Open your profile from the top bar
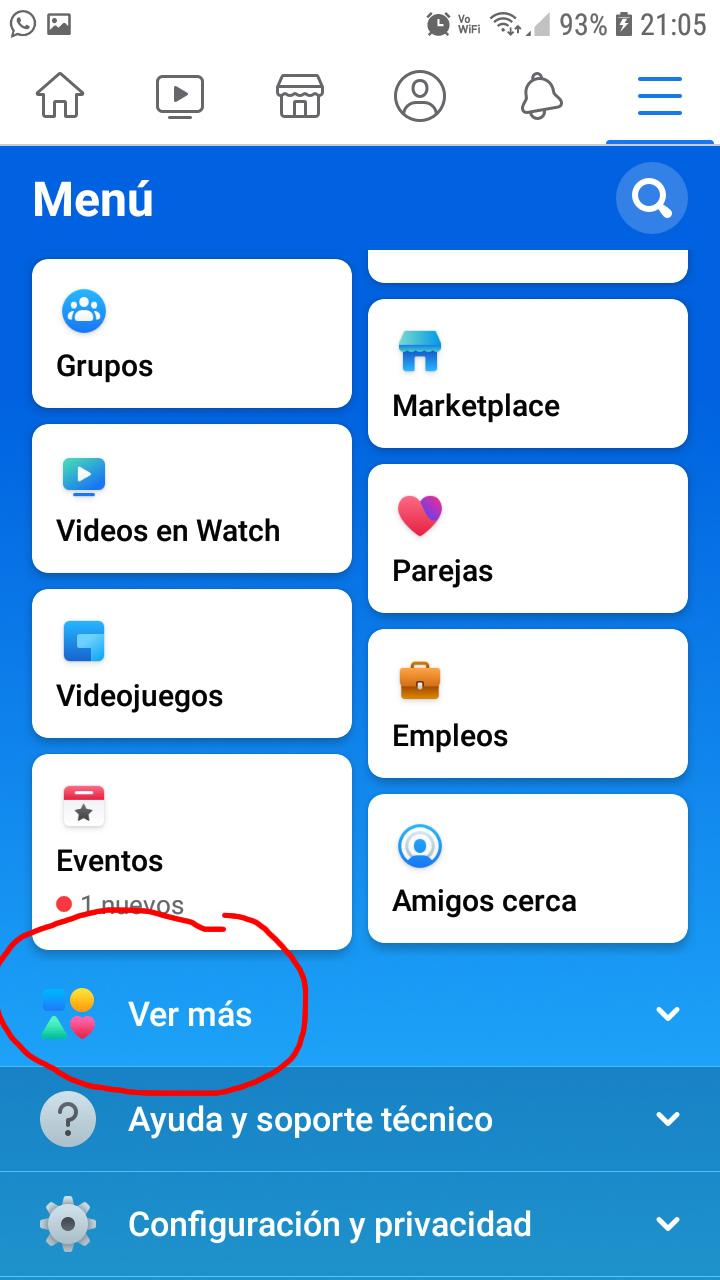720x1280 pixels. tap(420, 96)
